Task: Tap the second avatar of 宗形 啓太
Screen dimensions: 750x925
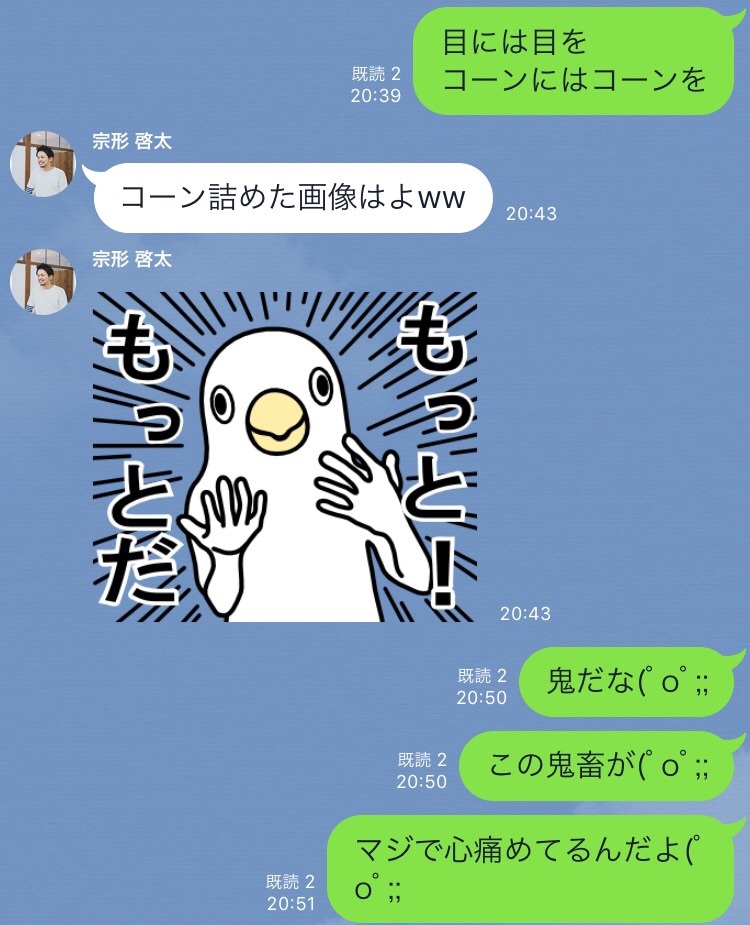Action: tap(42, 278)
